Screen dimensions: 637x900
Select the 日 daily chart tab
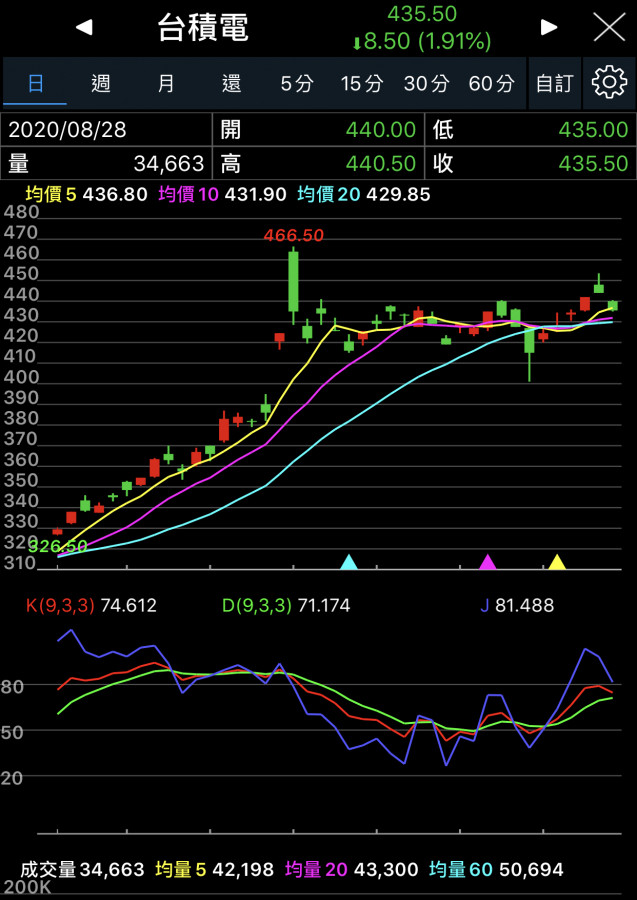tap(35, 83)
